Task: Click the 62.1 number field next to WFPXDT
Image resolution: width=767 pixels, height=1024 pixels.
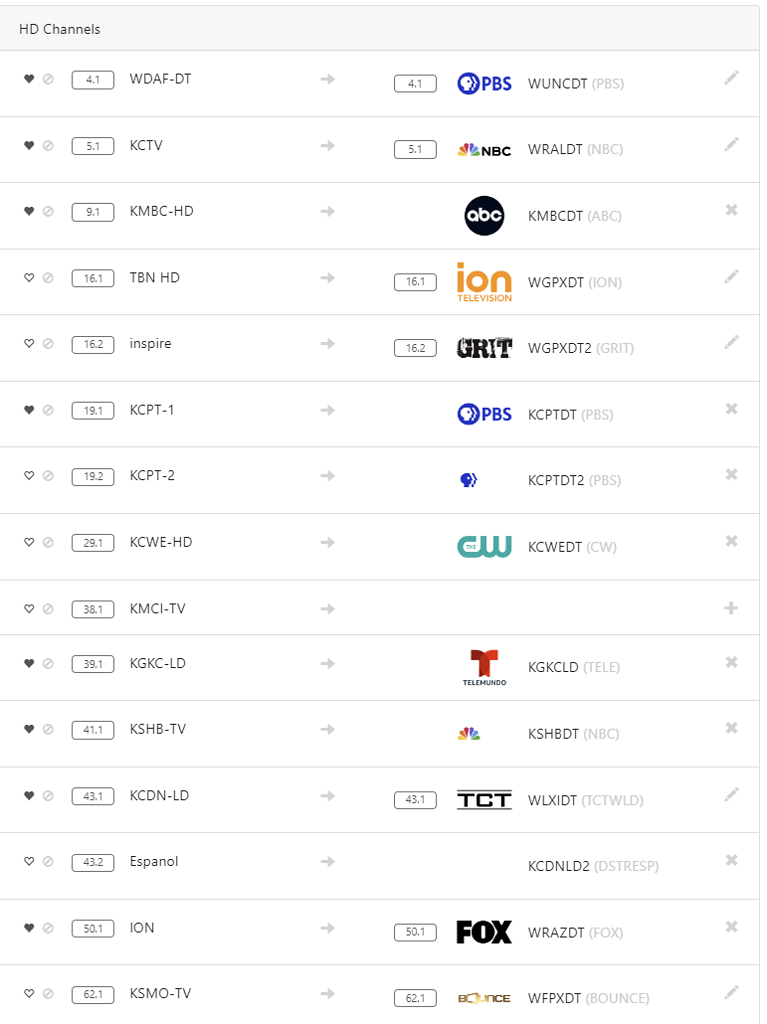Action: tap(415, 997)
